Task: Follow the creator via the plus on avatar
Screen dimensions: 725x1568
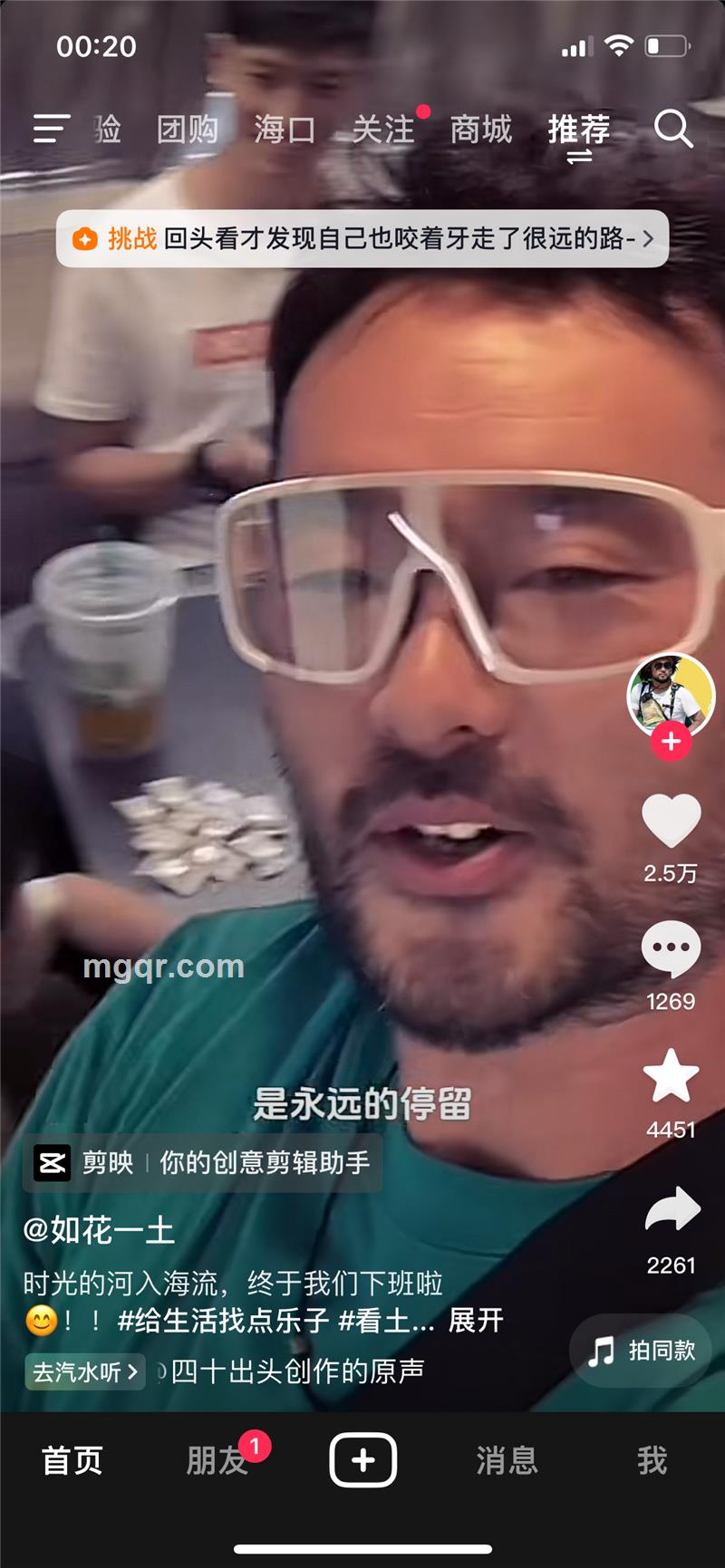Action: pos(671,741)
